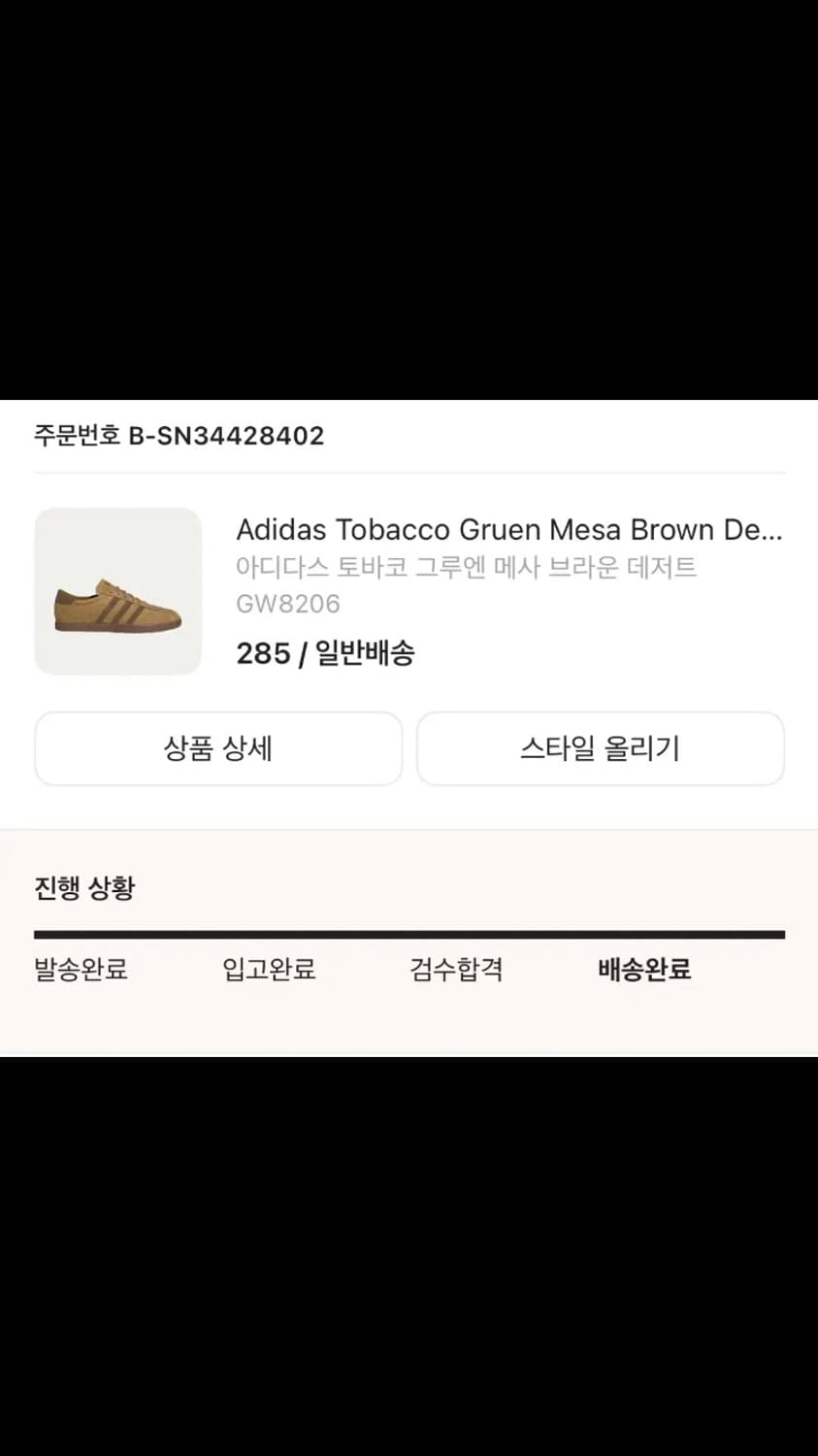
Task: Click the 검수합격 inspection passed step
Action: point(456,970)
